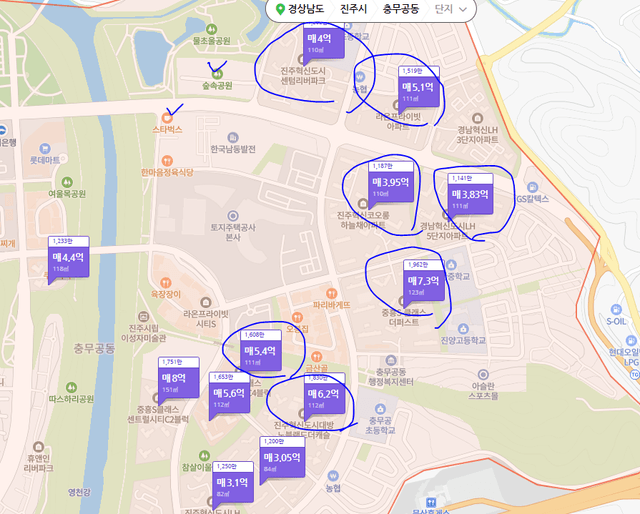Tap the 매 5.4억 111㎡ marker
This screenshot has width=640, height=514.
[x=260, y=354]
